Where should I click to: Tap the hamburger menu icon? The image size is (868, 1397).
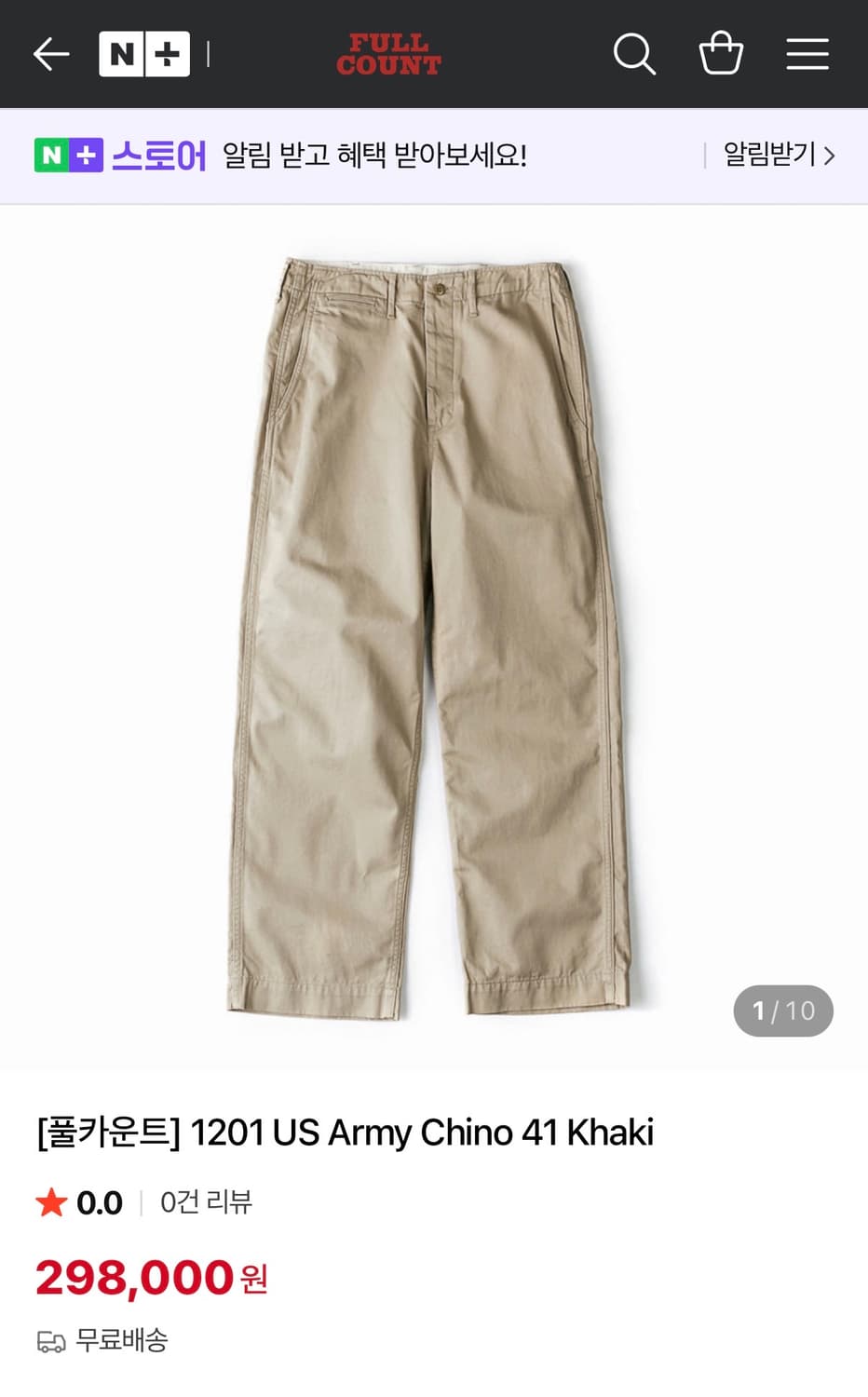pos(807,53)
